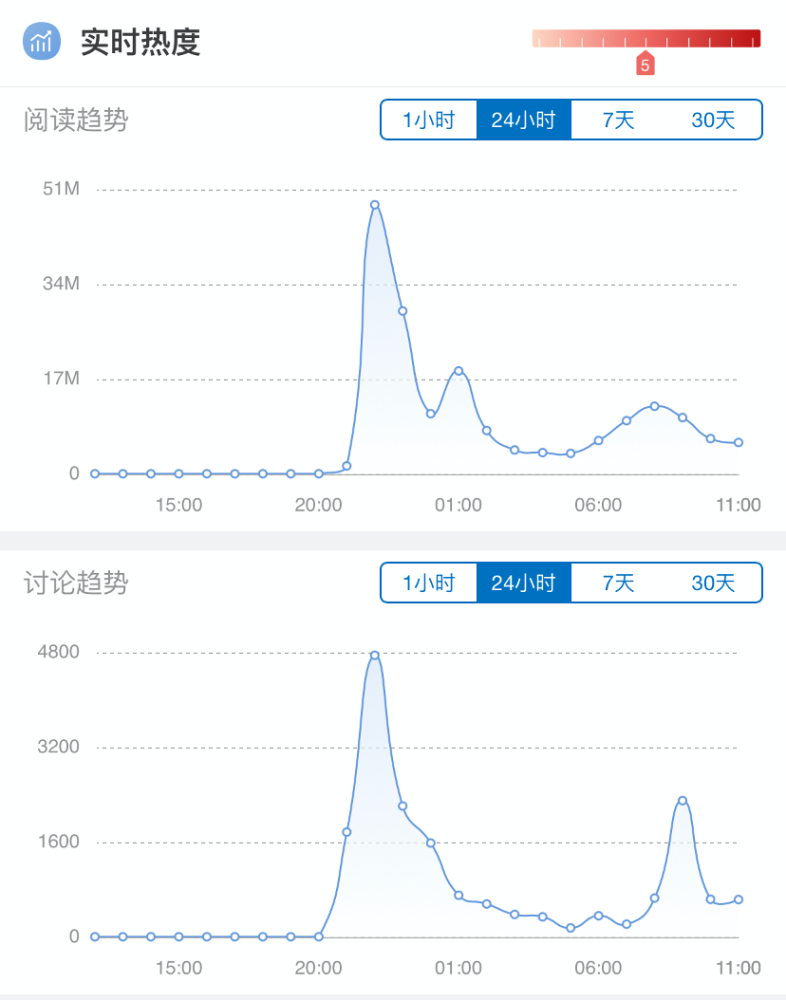Screen dimensions: 786x1000
Task: Select 24小时 range for 讨论趋势
Action: click(x=523, y=583)
